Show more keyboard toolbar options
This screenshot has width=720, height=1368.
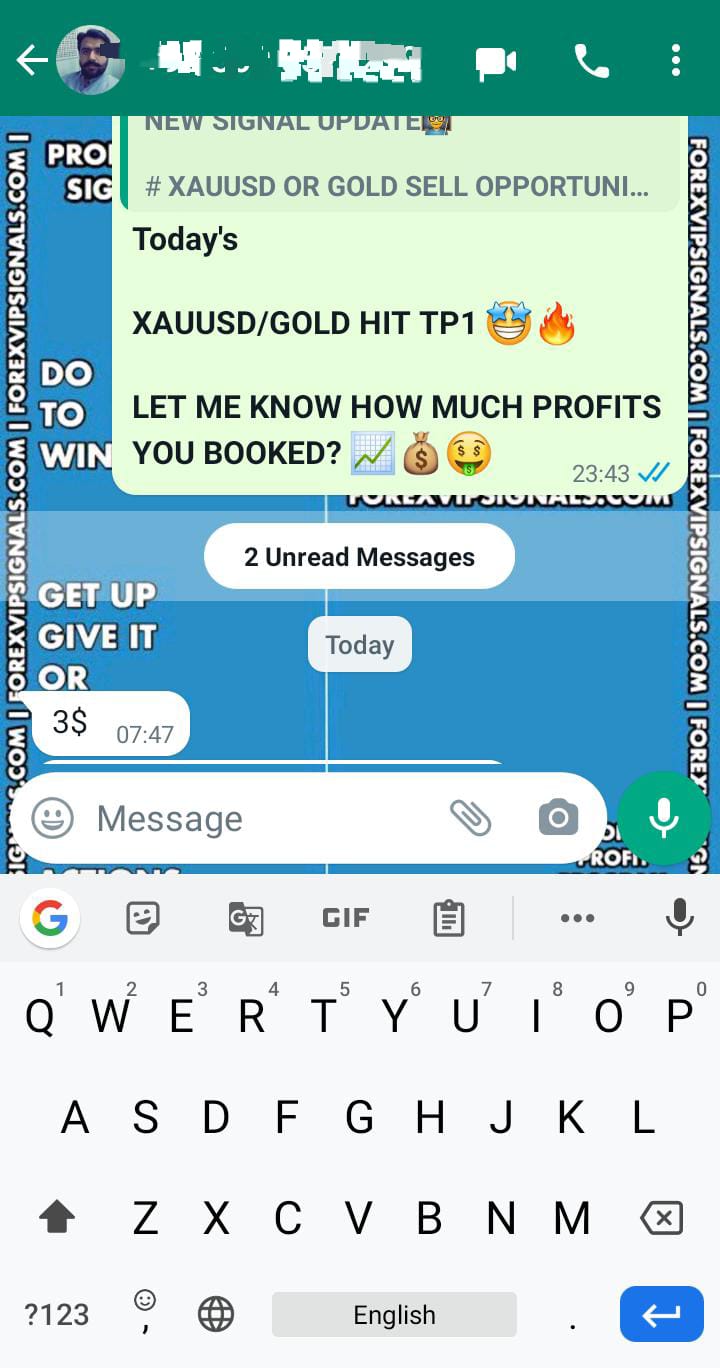pyautogui.click(x=578, y=917)
